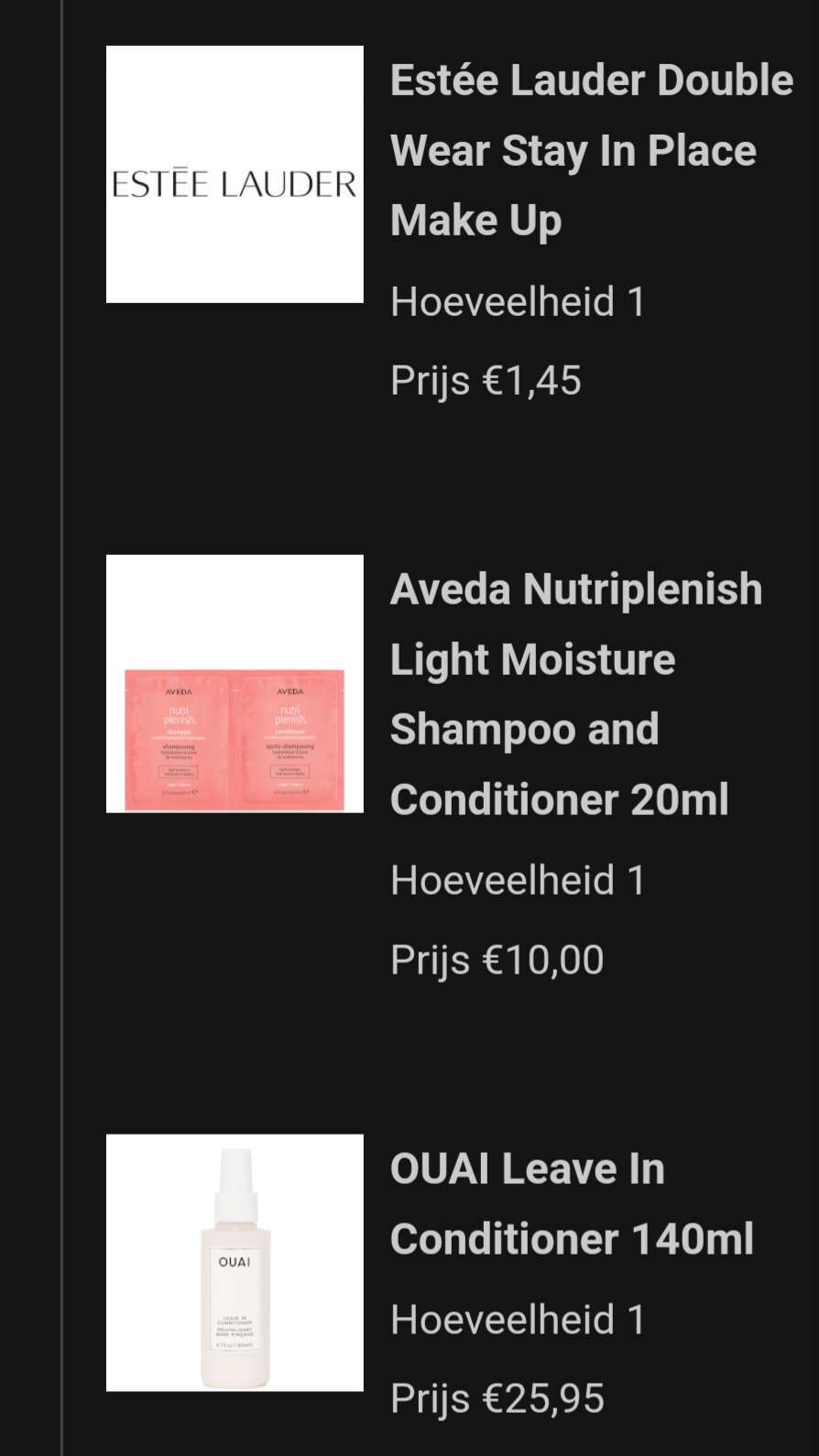
Task: Open the Aveda Nutriplenish sachets product image
Action: click(x=235, y=683)
